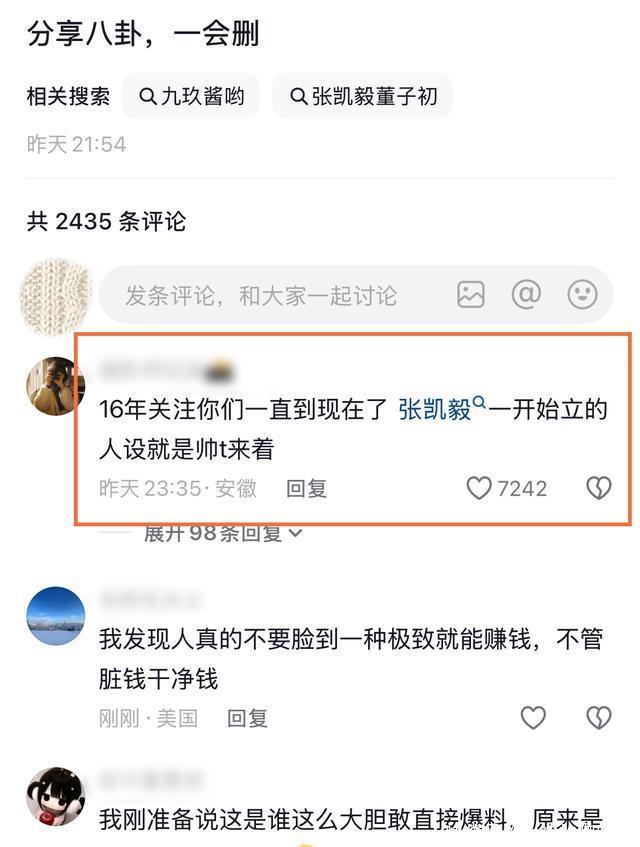The image size is (640, 847).
Task: Attach an image to comment
Action: click(471, 294)
